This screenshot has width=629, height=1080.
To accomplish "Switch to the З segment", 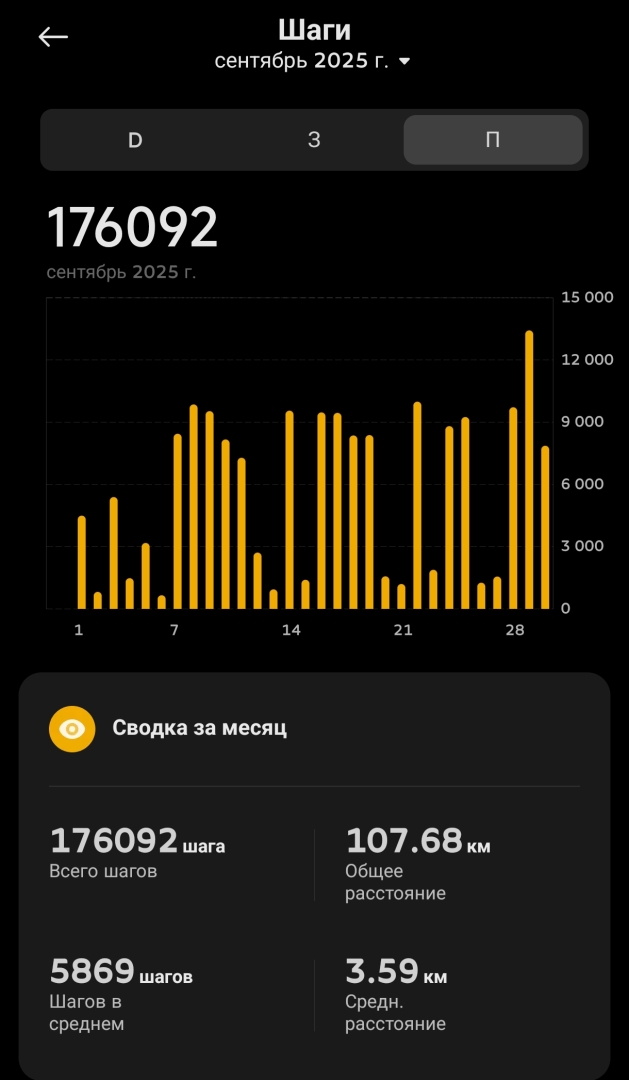I will (x=314, y=140).
